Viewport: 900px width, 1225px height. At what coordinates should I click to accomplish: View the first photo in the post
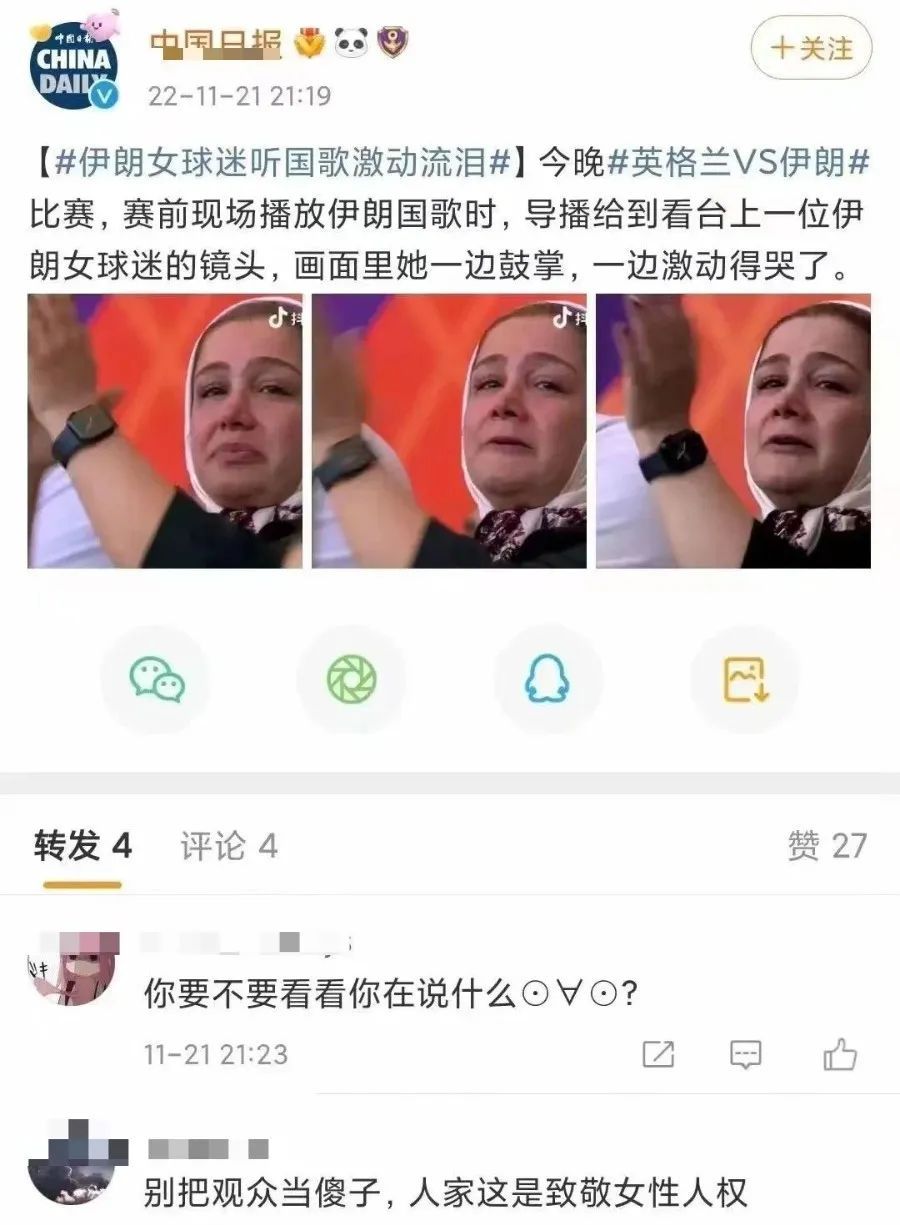point(165,431)
